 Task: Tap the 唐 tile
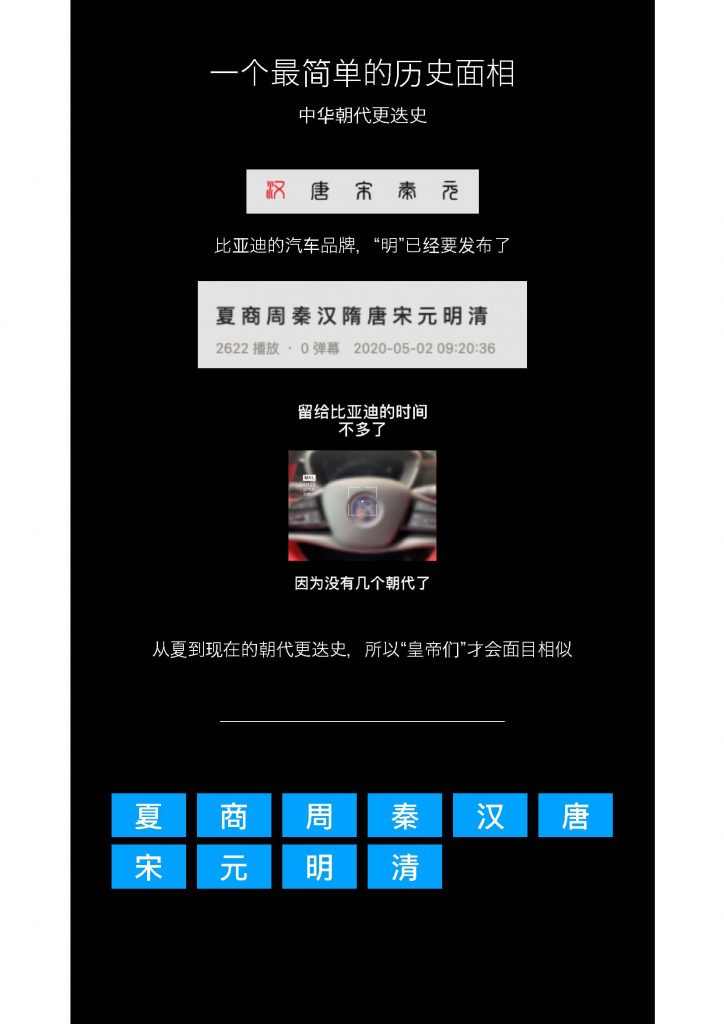click(x=575, y=815)
